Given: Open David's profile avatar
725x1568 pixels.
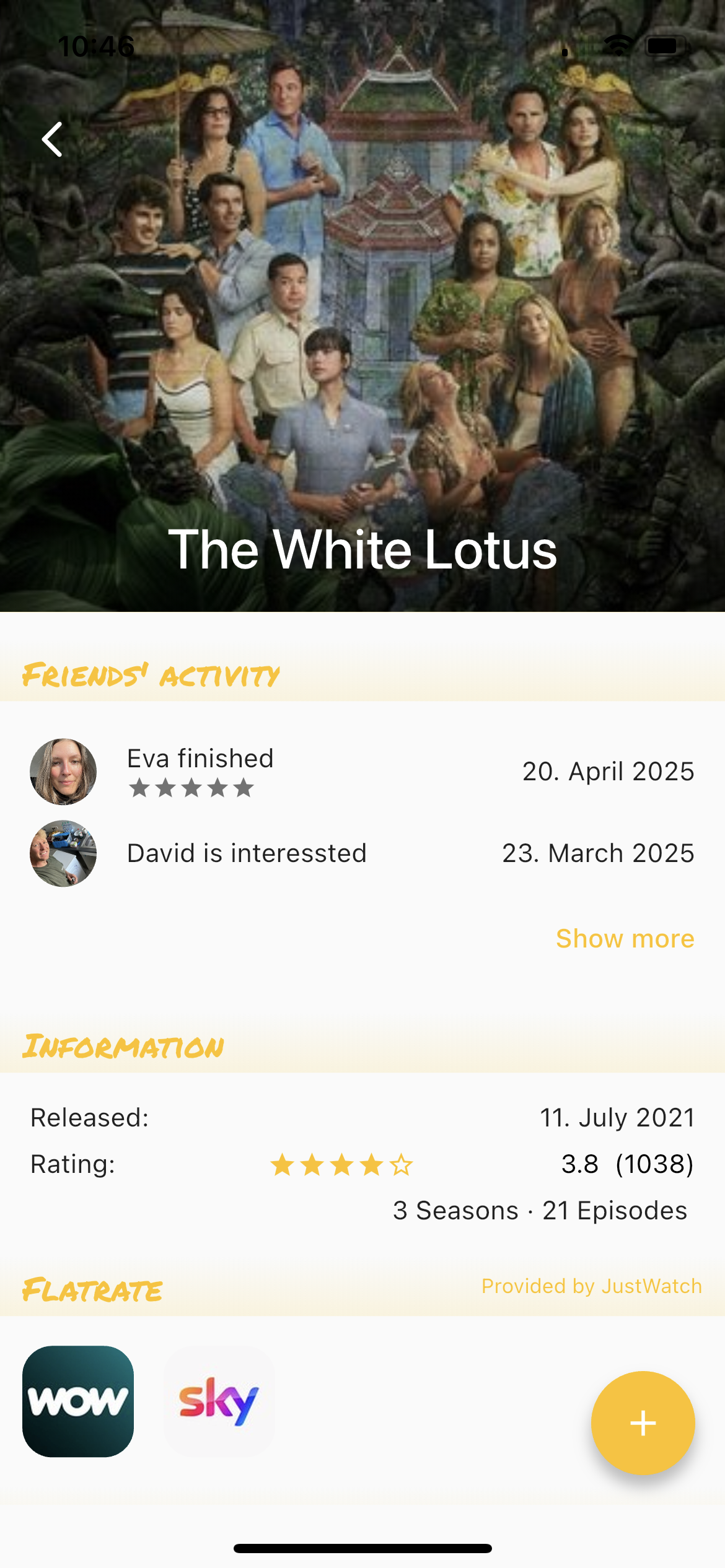Looking at the screenshot, I should point(63,853).
